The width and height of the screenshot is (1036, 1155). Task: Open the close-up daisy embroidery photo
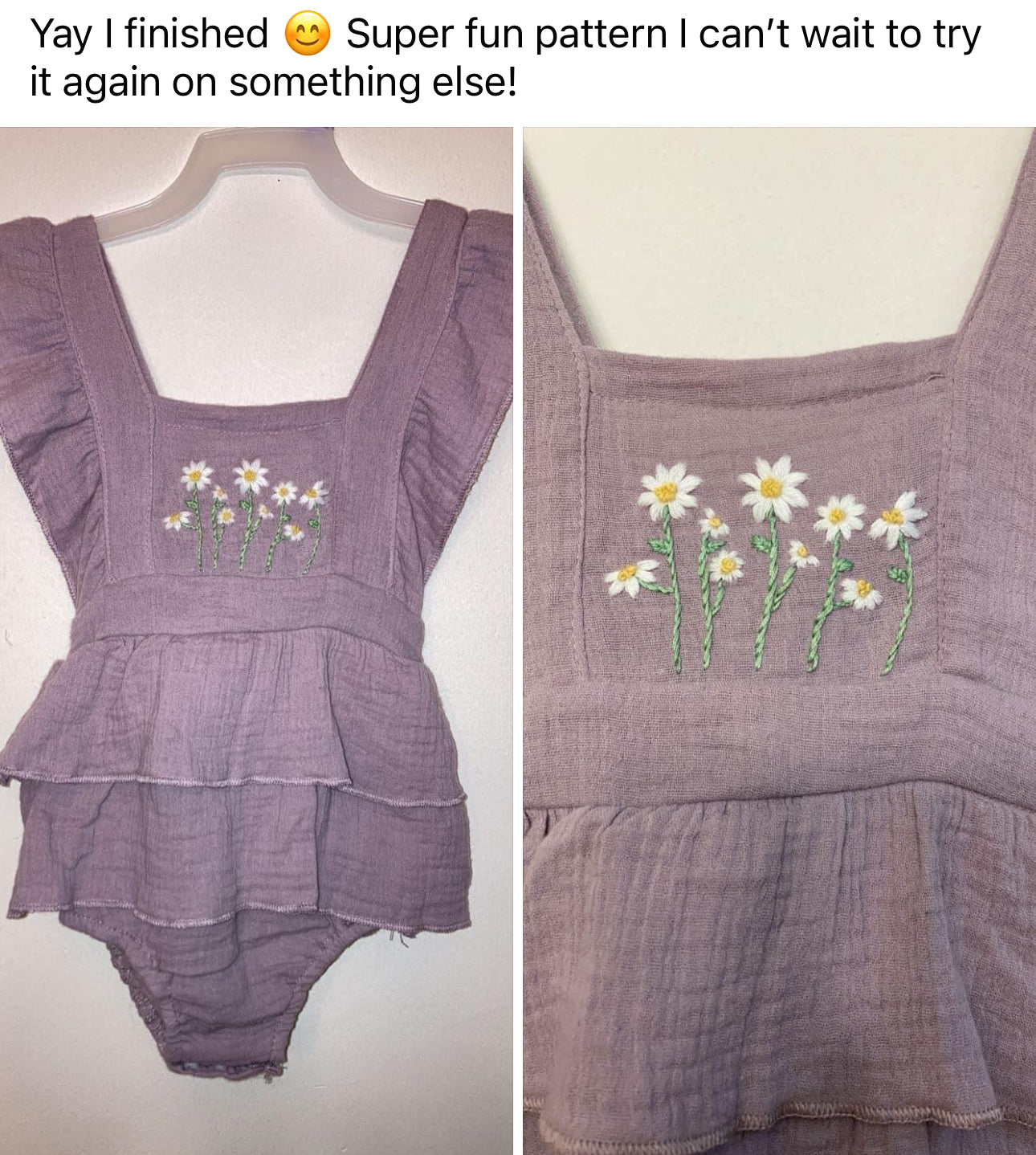(779, 640)
